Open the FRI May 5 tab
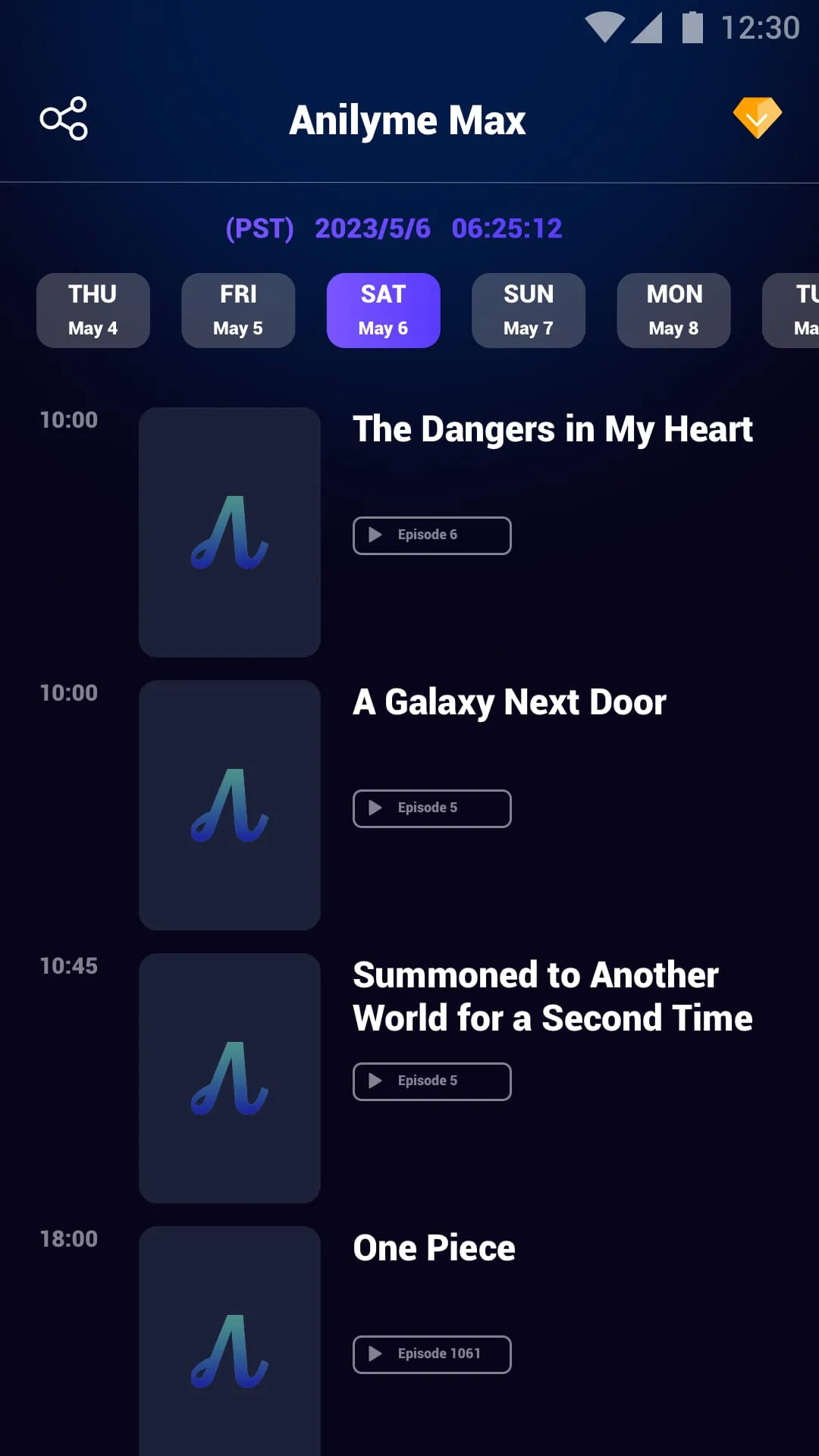 (237, 310)
